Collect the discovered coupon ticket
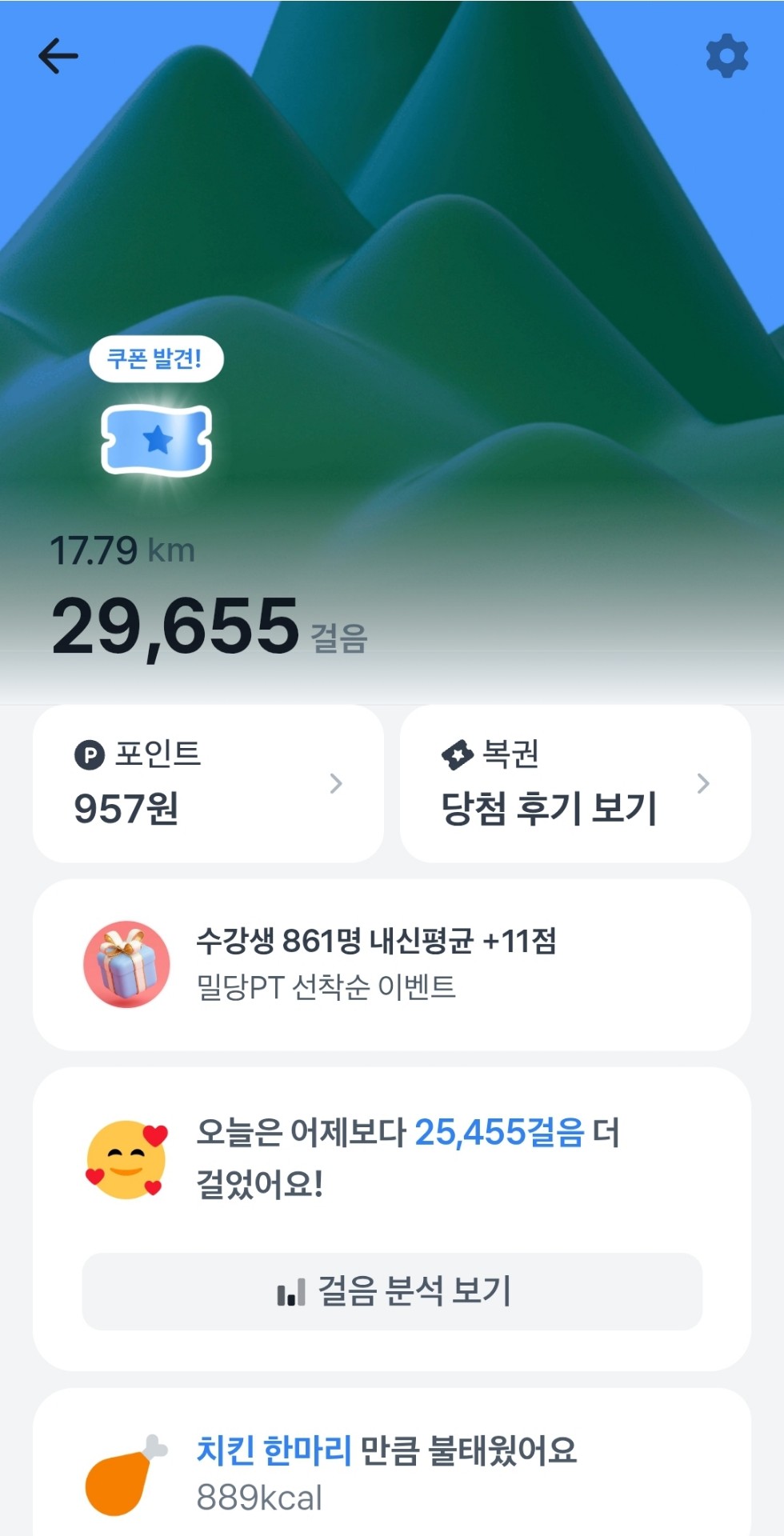 click(x=156, y=440)
